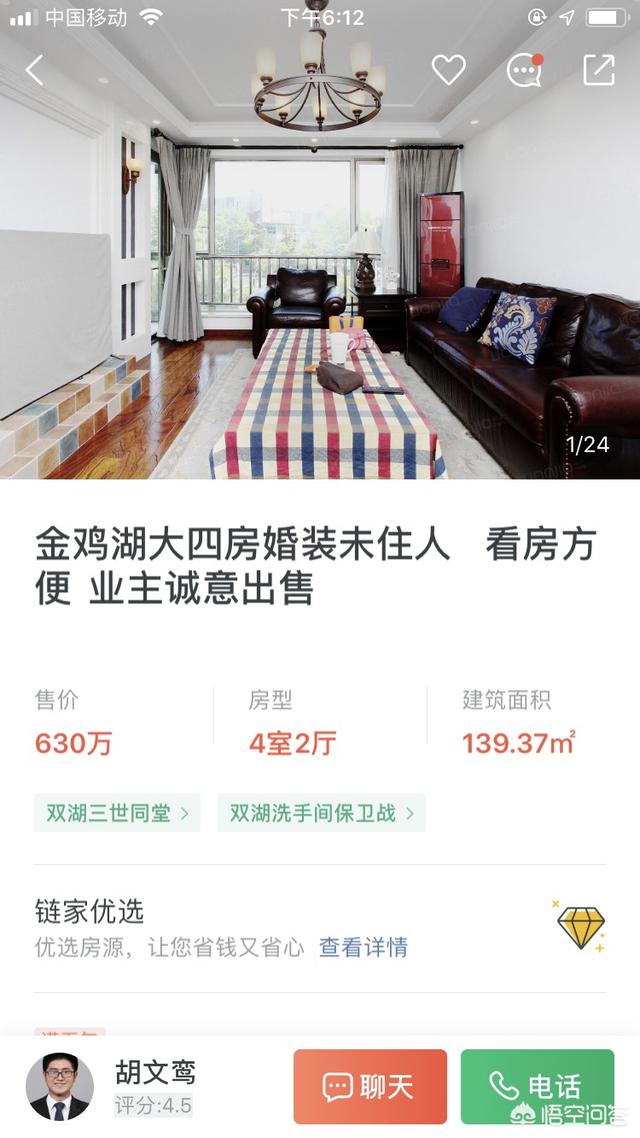This screenshot has height=1138, width=640.
Task: Open the 双湖洗手间保卫战 tag
Action: click(321, 813)
